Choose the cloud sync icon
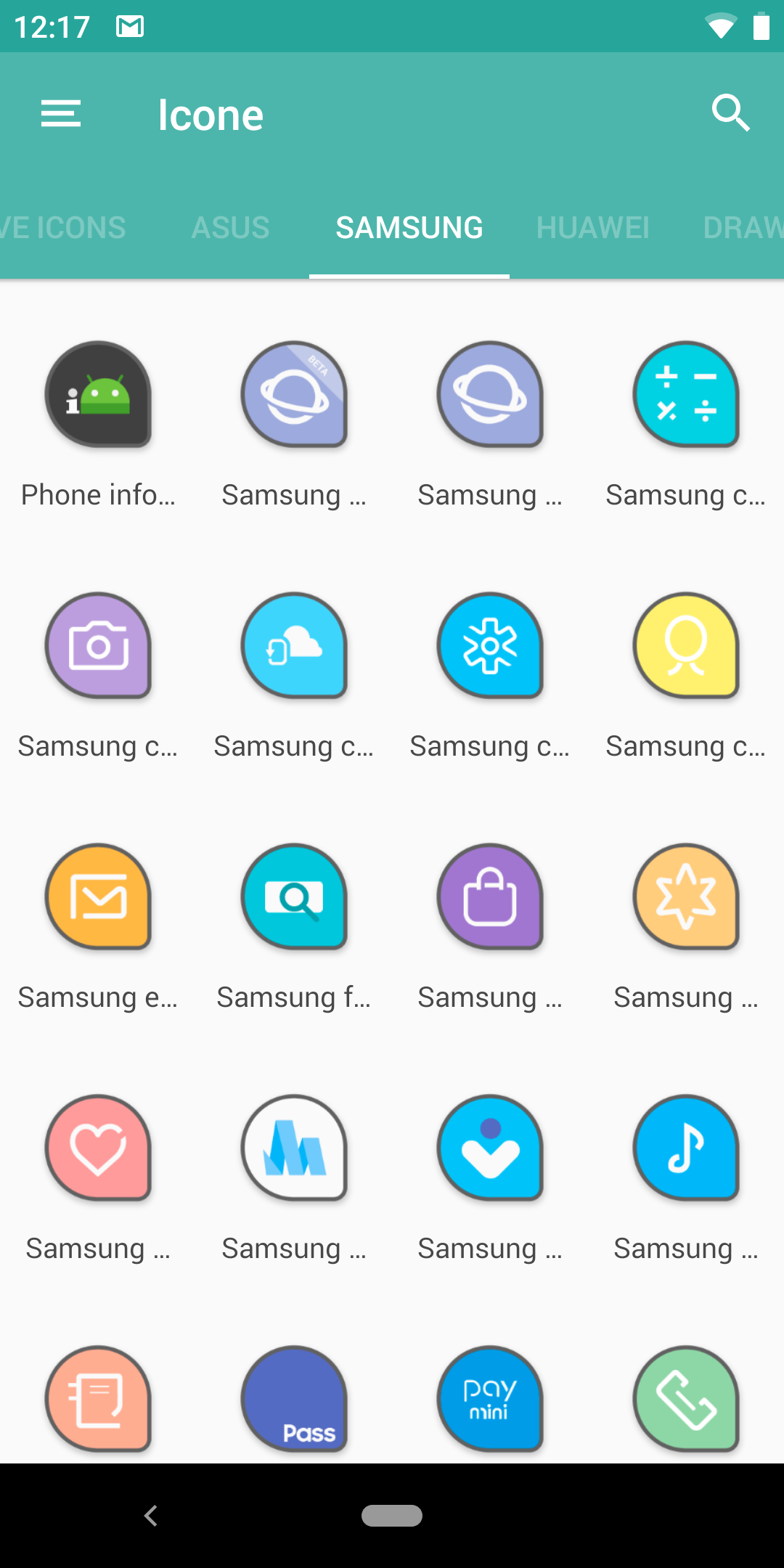Viewport: 784px width, 1568px height. pyautogui.click(x=294, y=645)
